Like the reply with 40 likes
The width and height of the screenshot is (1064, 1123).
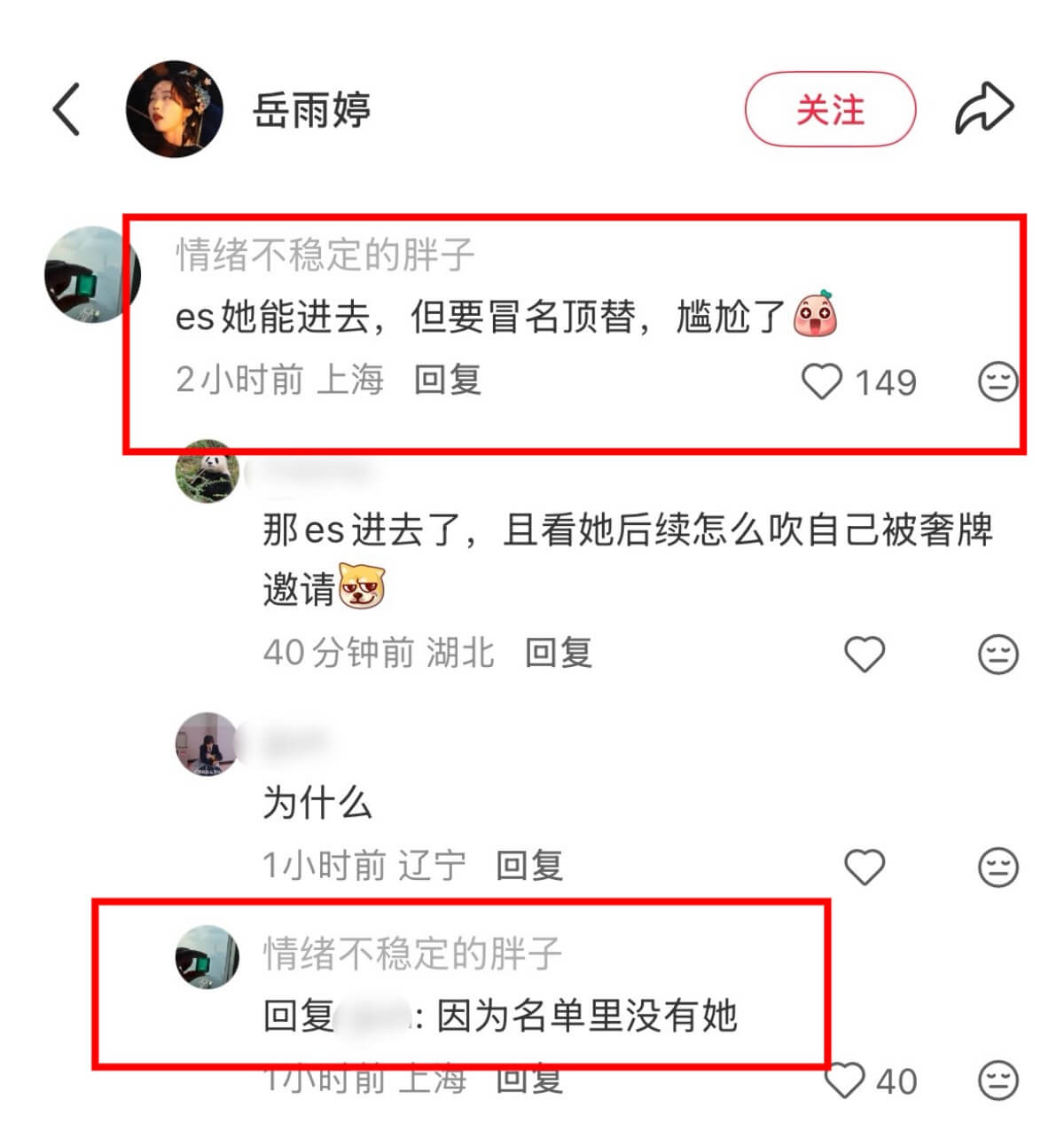tap(844, 1081)
